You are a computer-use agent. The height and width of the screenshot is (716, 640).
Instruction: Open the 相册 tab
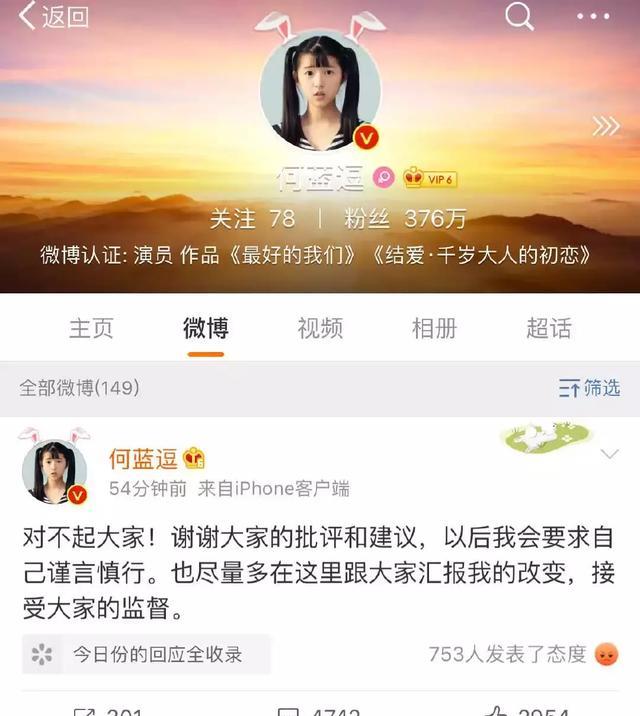pyautogui.click(x=434, y=328)
